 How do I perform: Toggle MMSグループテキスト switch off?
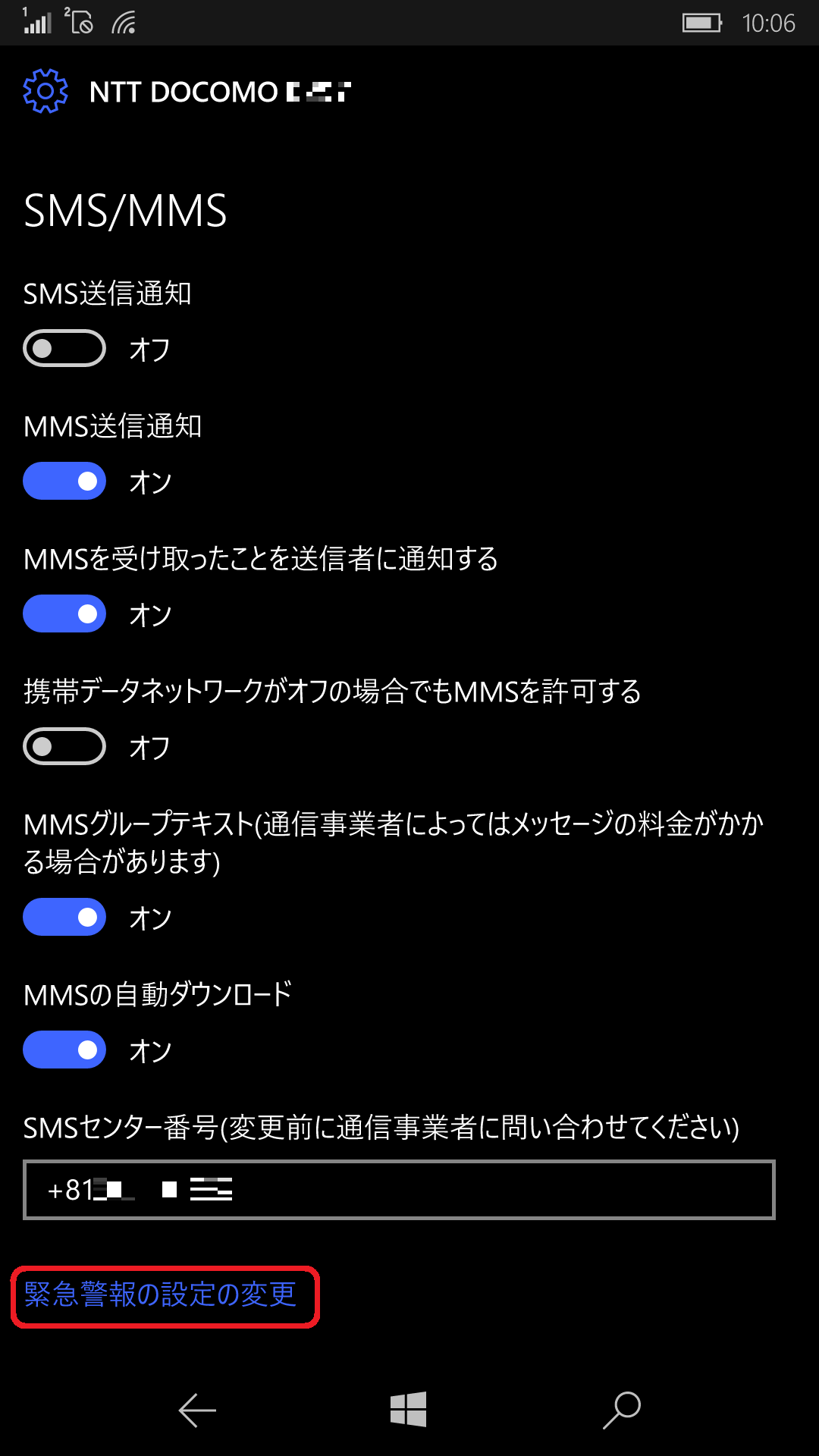(64, 917)
